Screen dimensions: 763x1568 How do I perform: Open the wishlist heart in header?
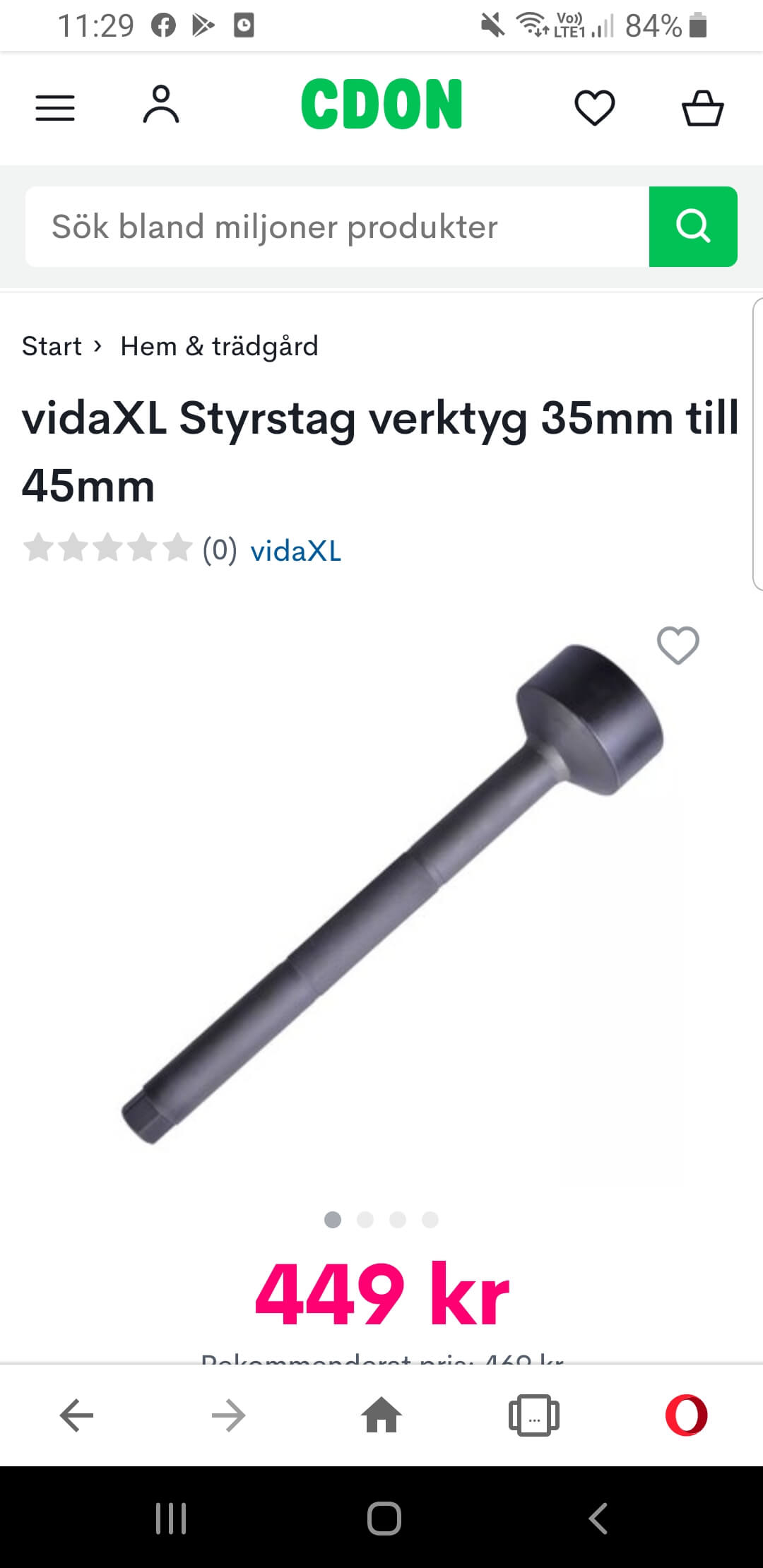coord(594,108)
